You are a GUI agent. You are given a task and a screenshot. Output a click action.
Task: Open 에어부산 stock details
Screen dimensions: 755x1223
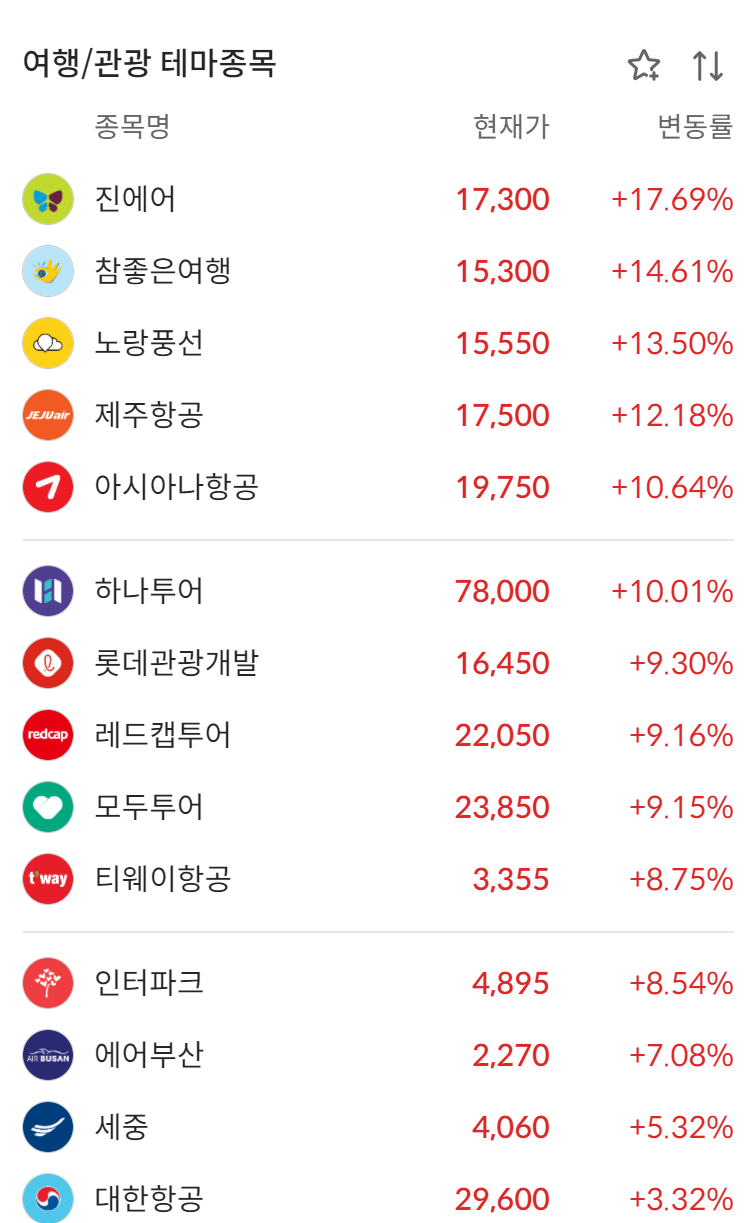coord(378,1055)
